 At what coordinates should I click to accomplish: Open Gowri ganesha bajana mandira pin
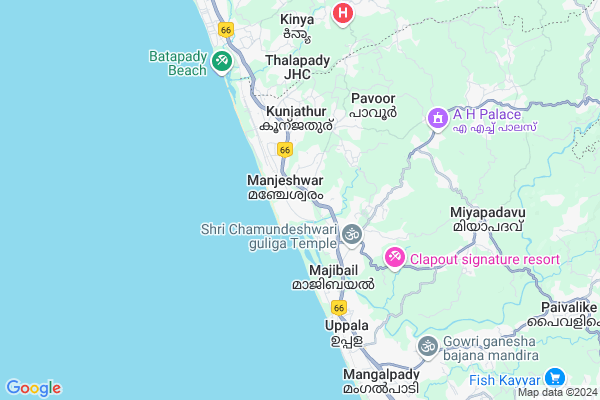427,347
